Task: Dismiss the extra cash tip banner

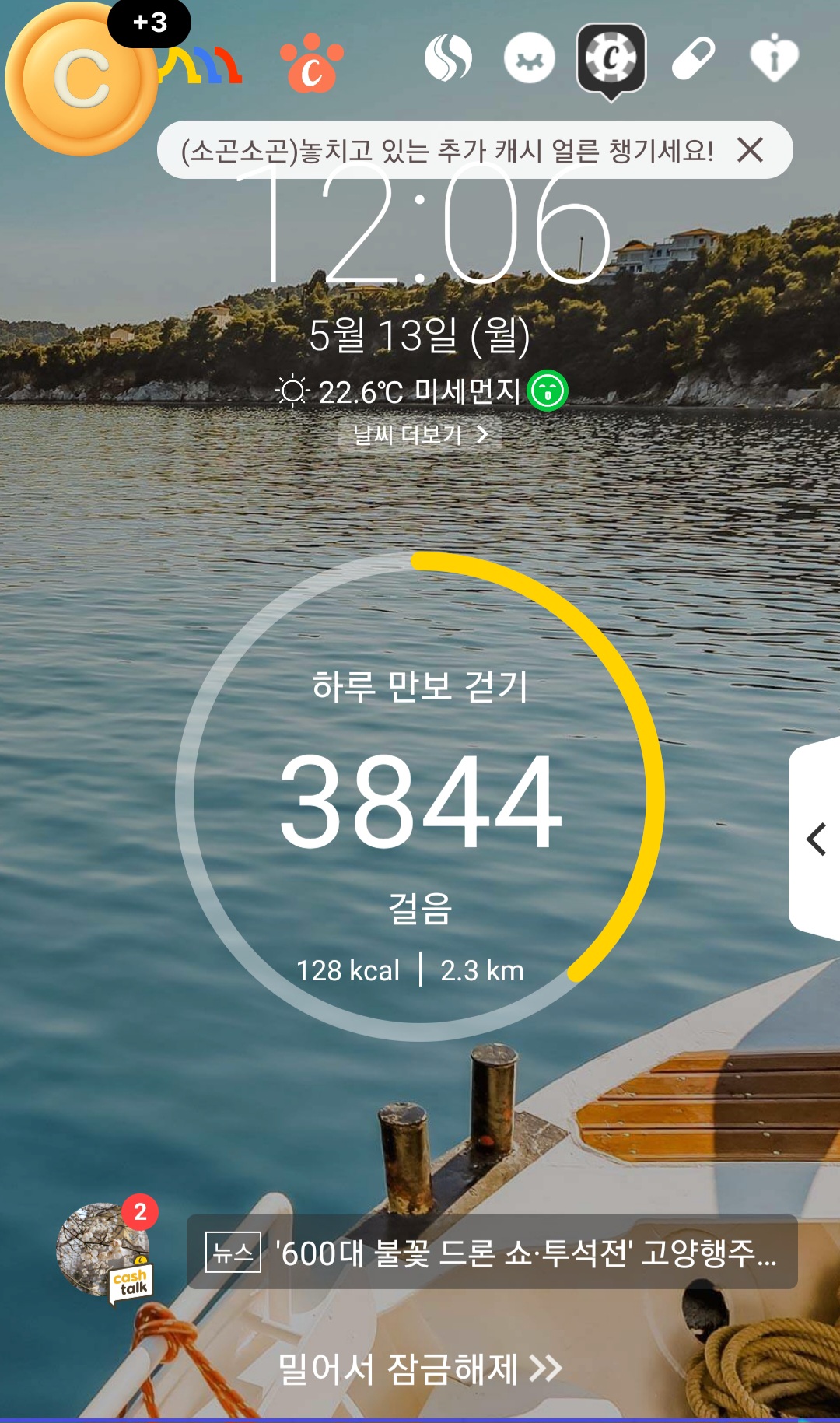Action: click(751, 149)
